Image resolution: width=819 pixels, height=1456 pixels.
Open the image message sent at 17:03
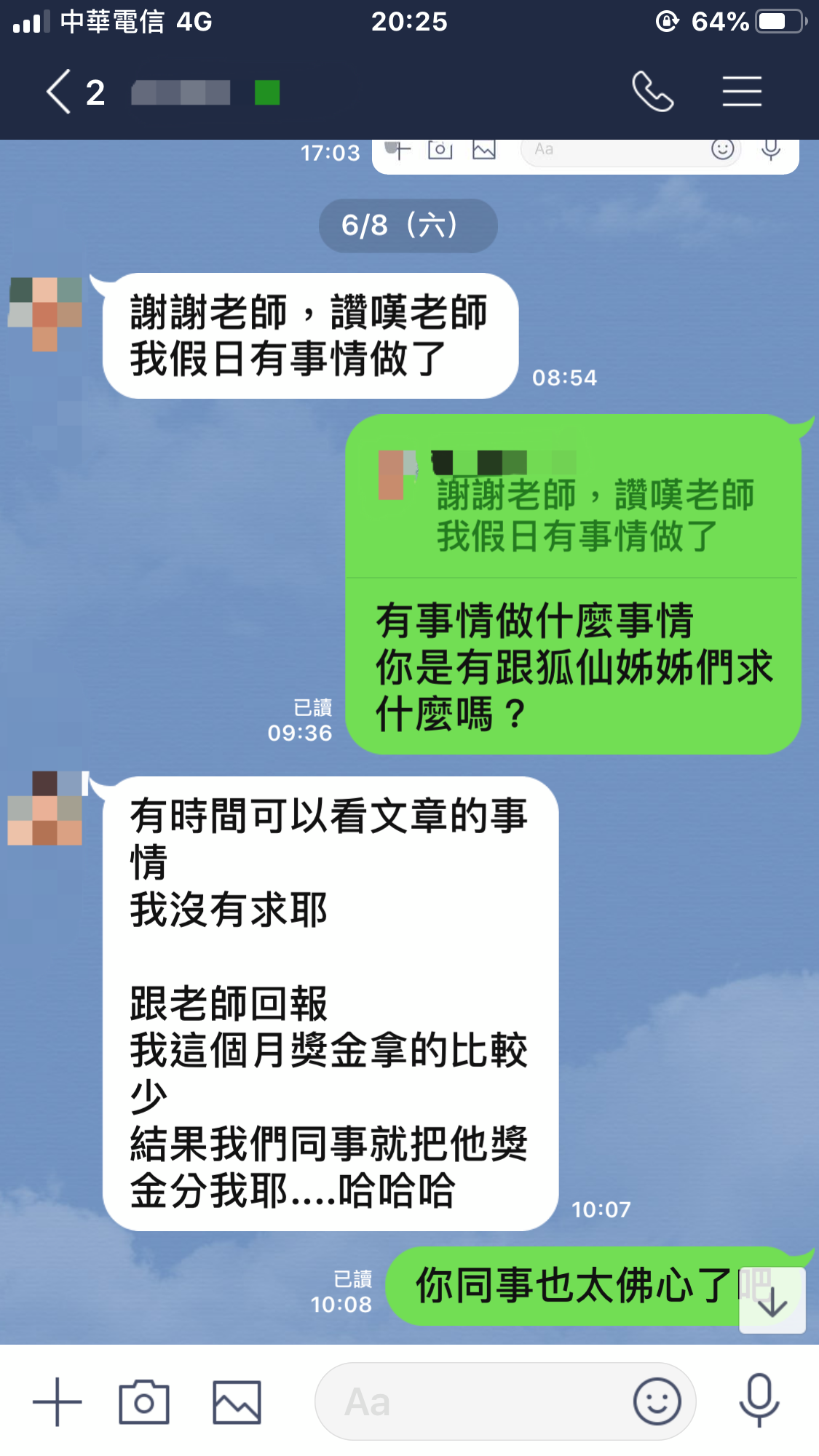585,155
